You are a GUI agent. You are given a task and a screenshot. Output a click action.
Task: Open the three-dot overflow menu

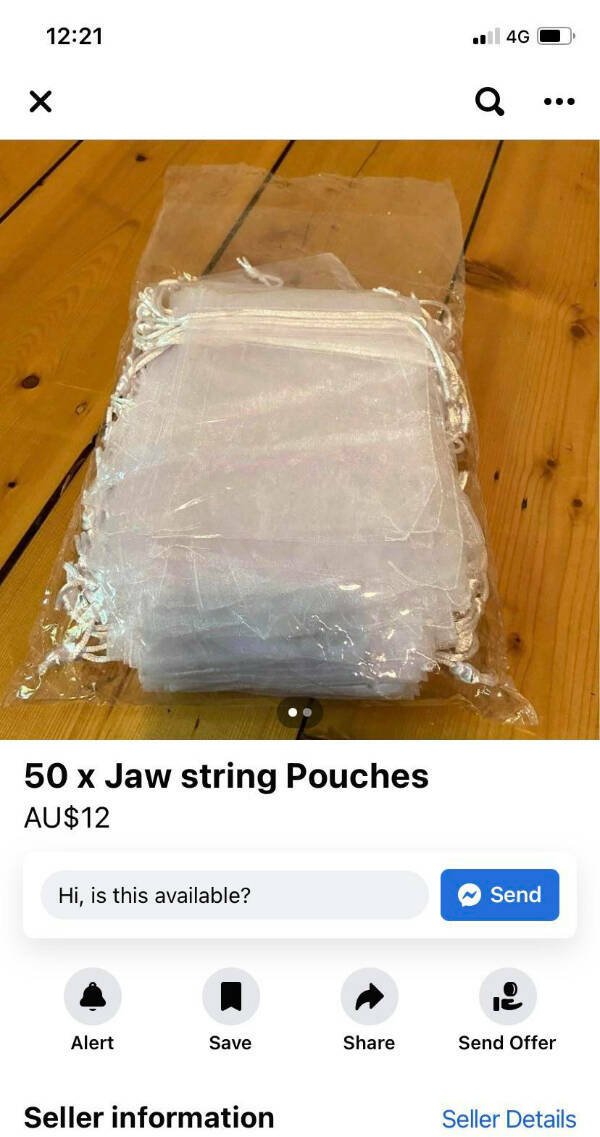point(558,101)
